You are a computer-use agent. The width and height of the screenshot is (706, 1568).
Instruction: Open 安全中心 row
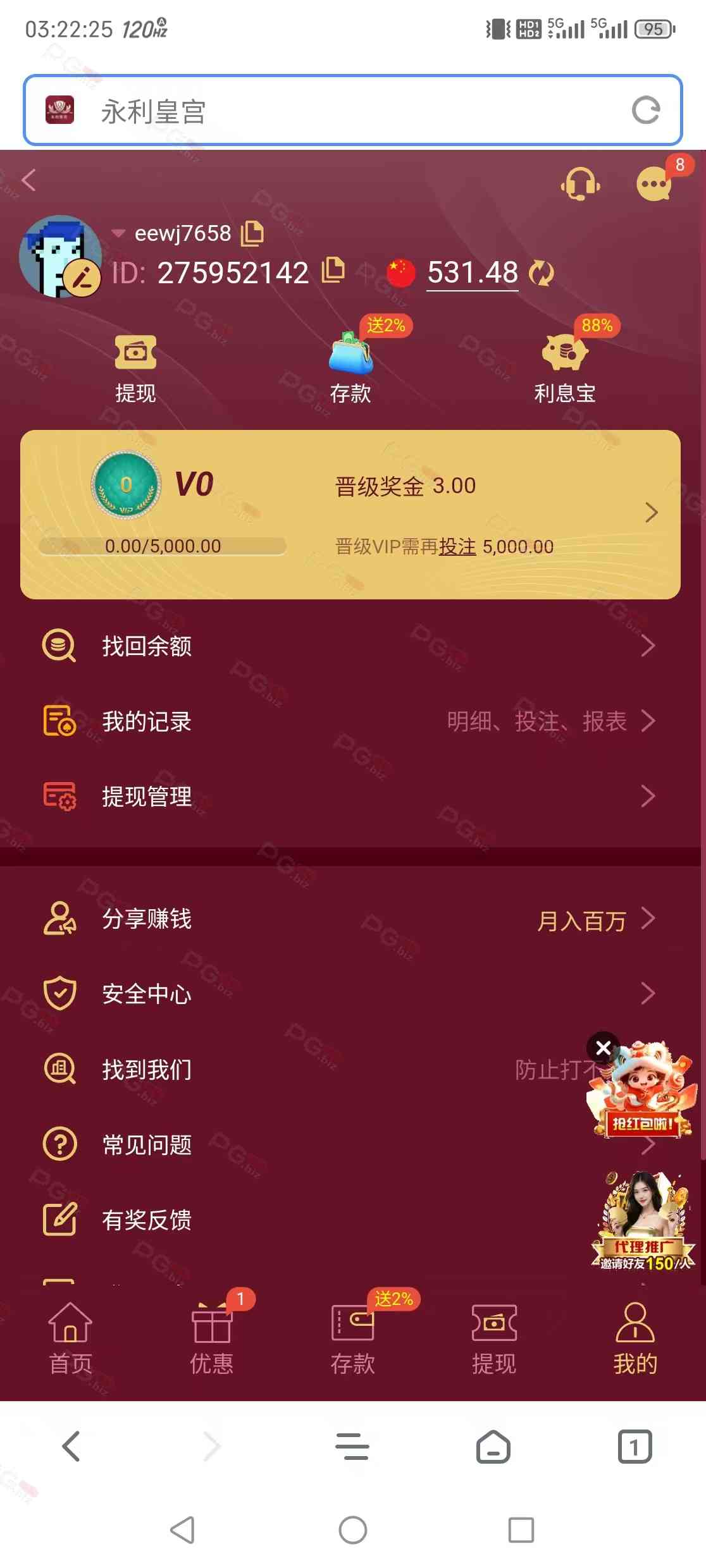[350, 994]
